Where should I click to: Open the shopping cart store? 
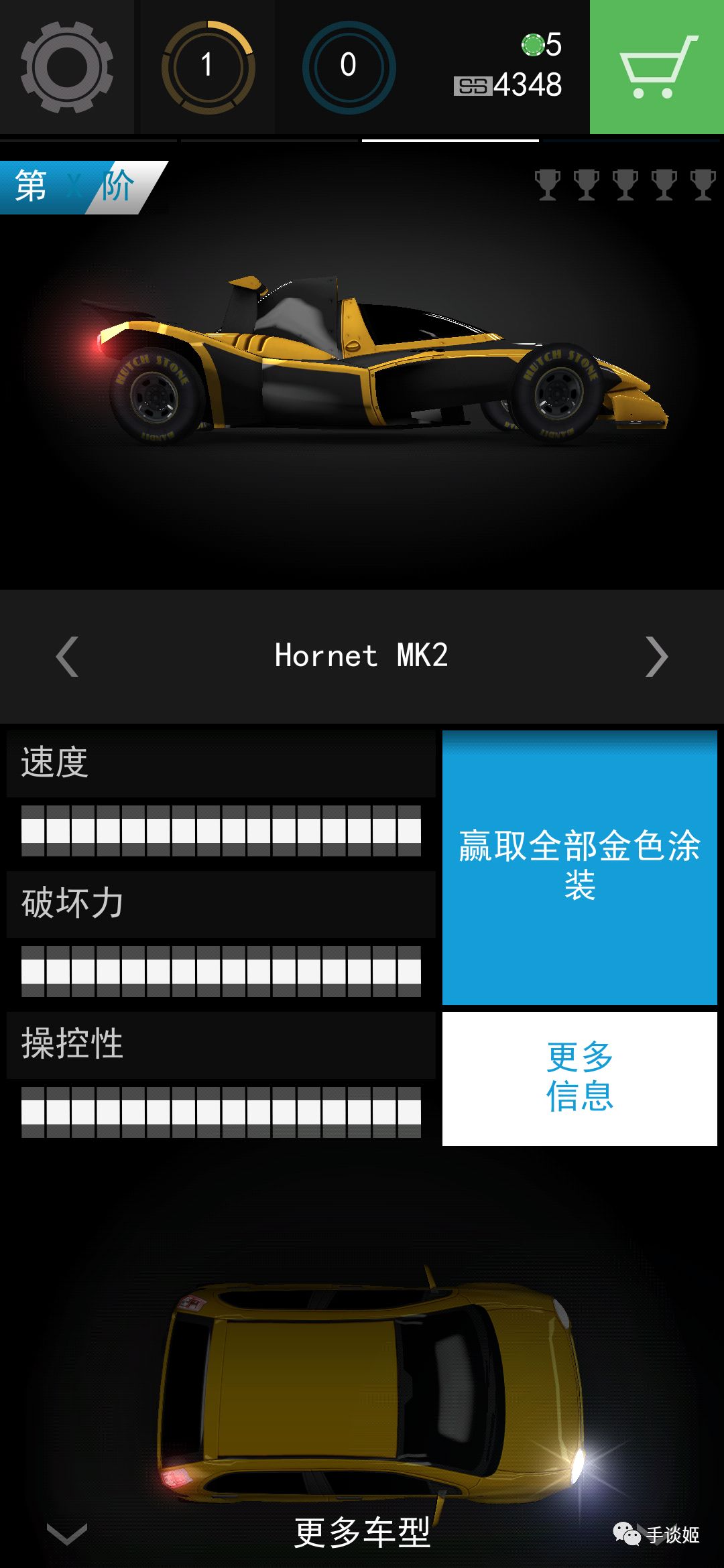657,67
